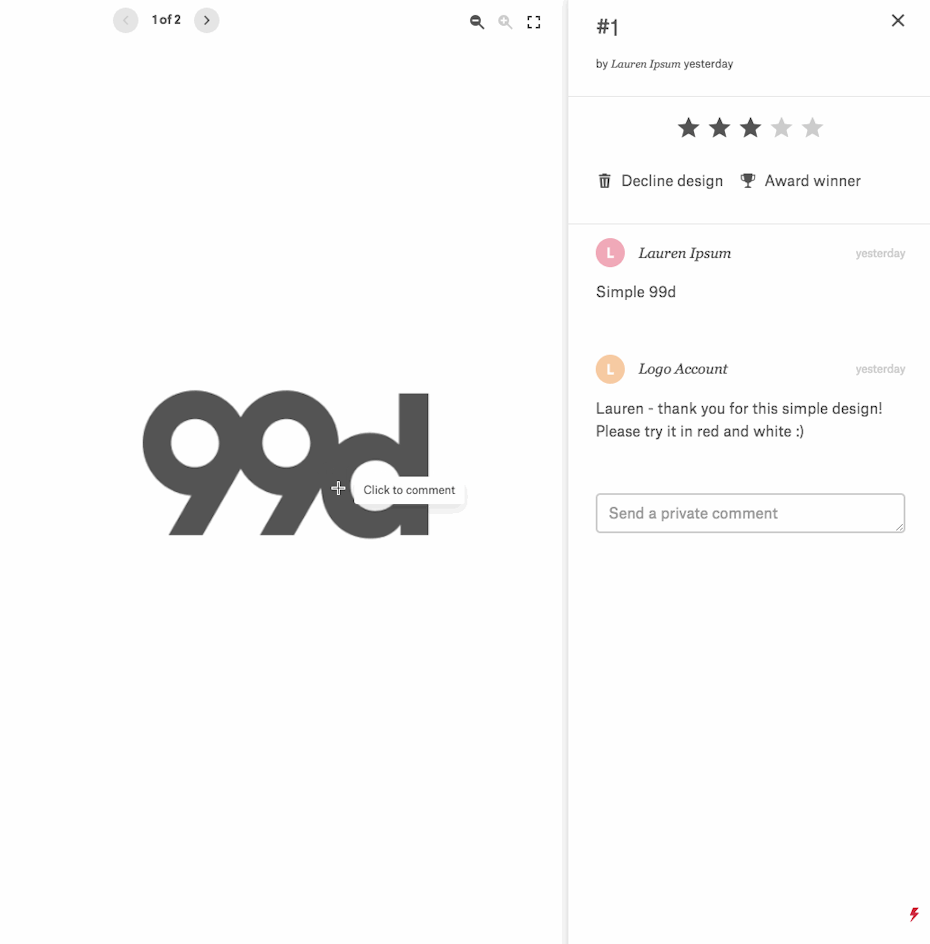The width and height of the screenshot is (930, 944).
Task: Rate the design three stars
Action: (750, 128)
